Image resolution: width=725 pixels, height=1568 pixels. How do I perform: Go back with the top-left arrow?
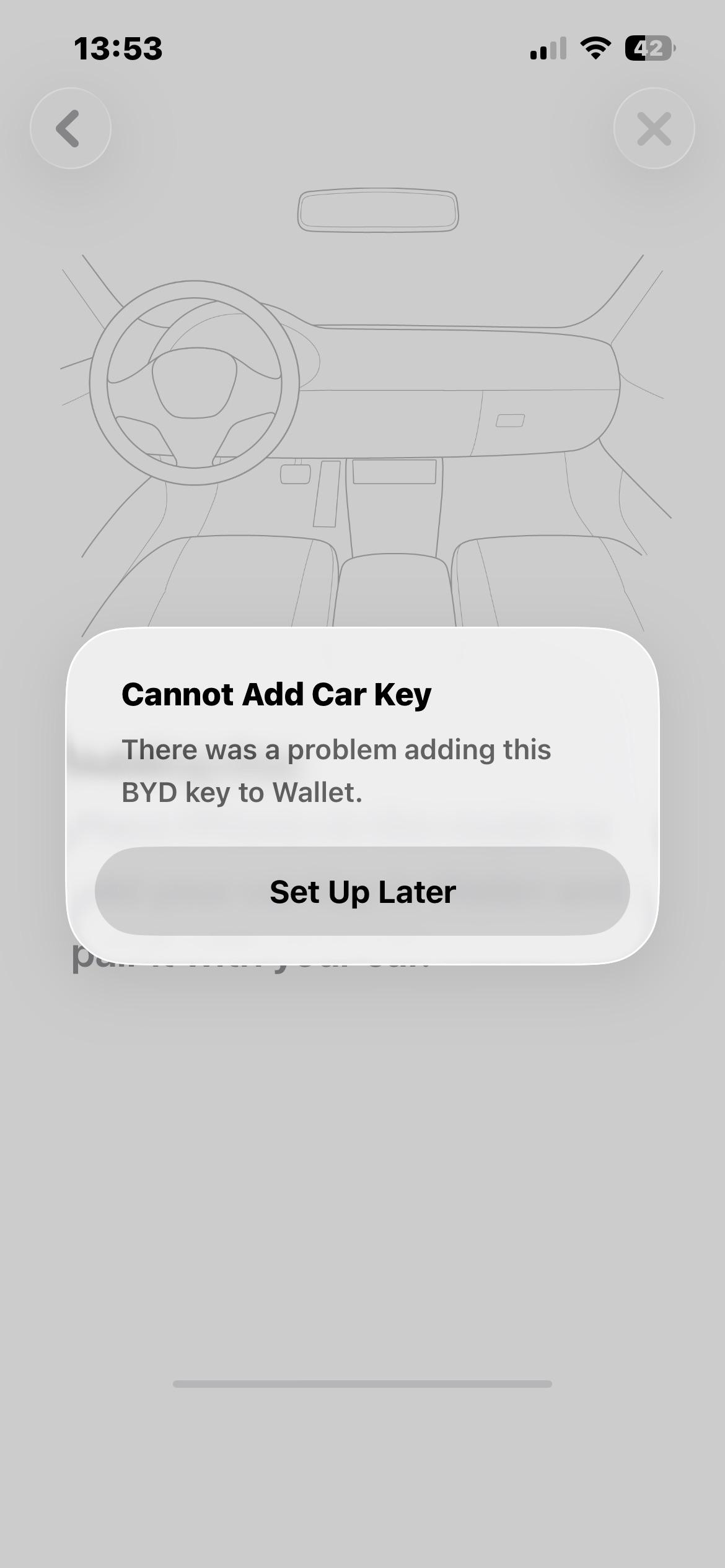pos(70,128)
